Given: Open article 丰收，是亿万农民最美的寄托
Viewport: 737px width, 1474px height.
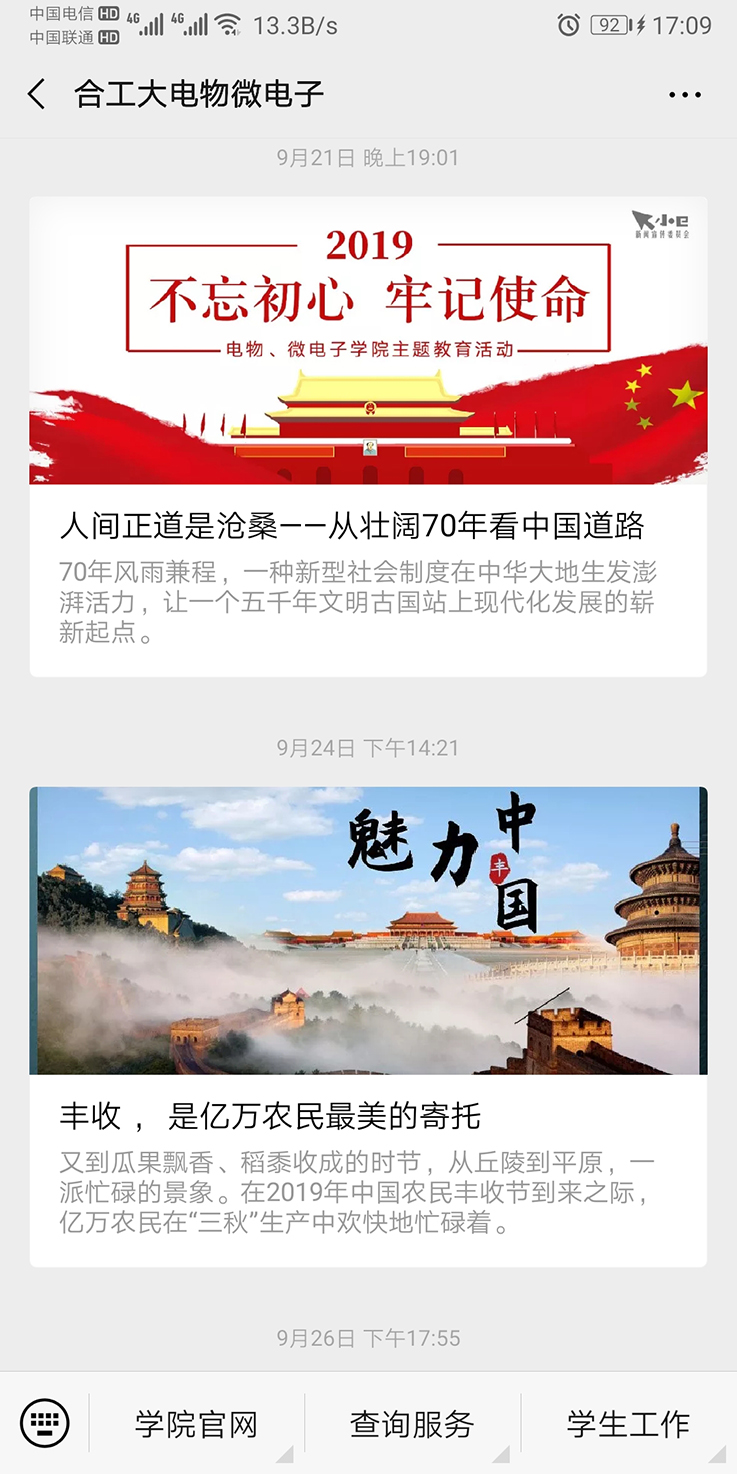Looking at the screenshot, I should (271, 1115).
